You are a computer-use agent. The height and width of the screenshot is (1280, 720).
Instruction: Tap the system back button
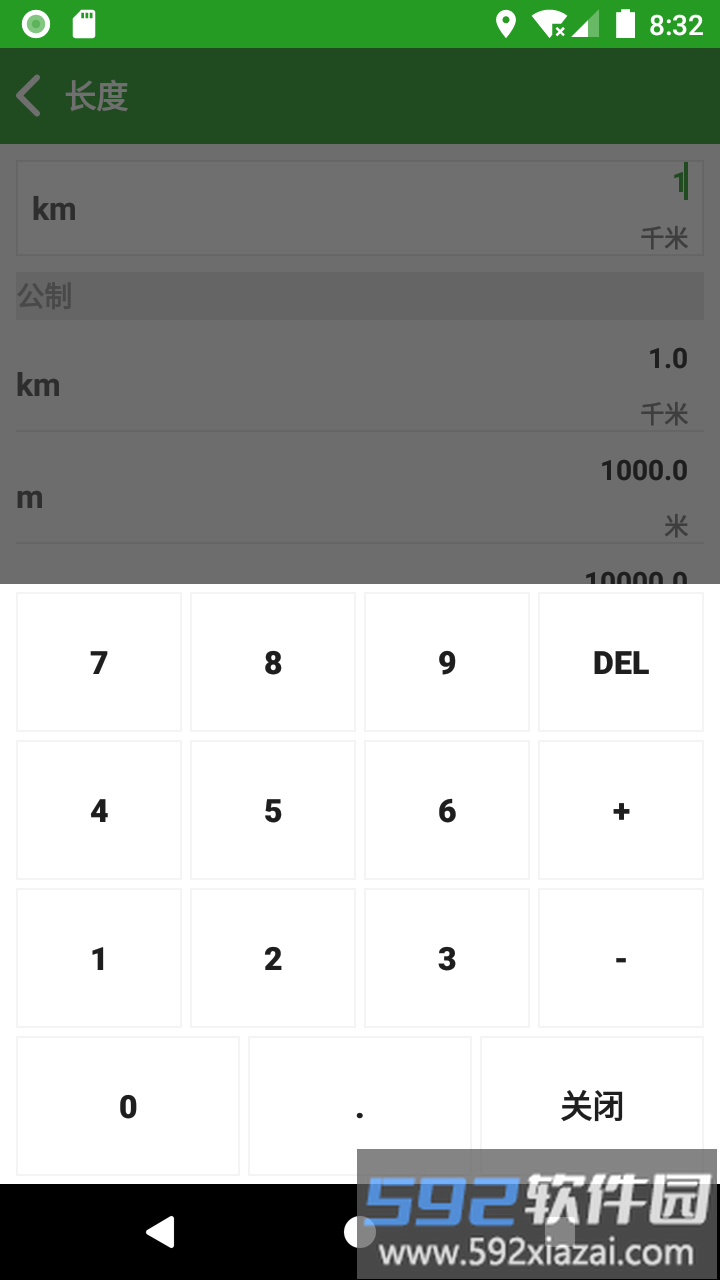point(160,1232)
